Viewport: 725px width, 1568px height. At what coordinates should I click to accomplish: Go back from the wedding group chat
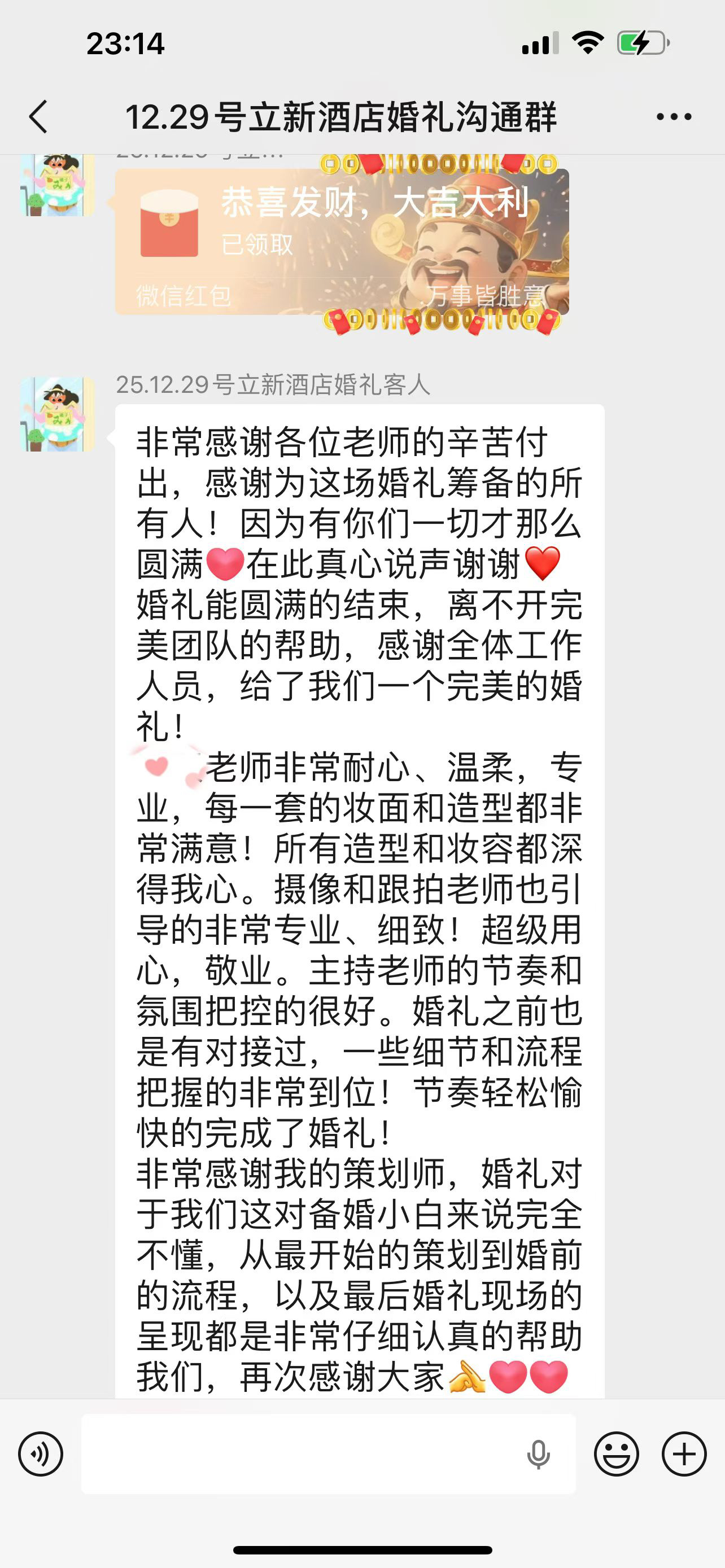pyautogui.click(x=38, y=116)
